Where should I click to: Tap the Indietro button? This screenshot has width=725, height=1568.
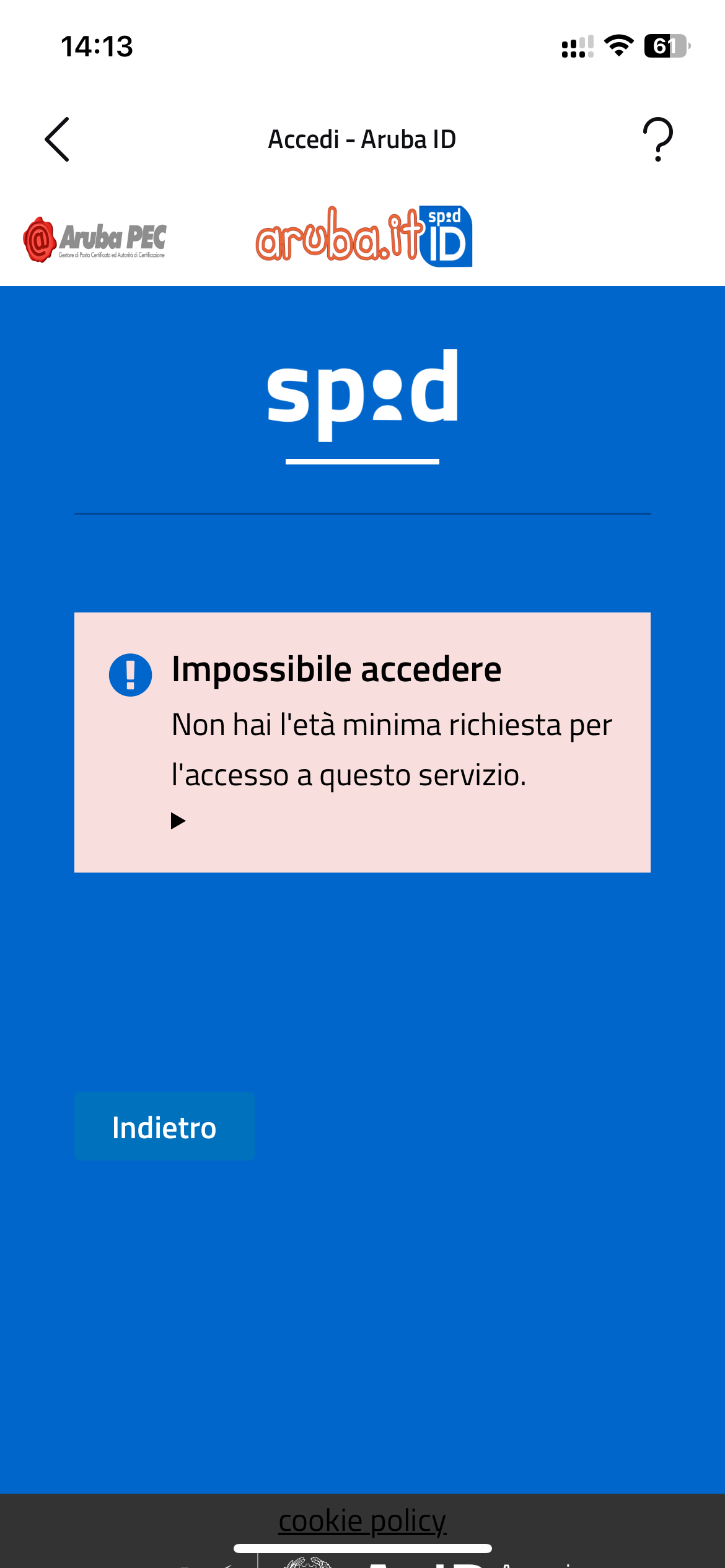coord(164,1126)
